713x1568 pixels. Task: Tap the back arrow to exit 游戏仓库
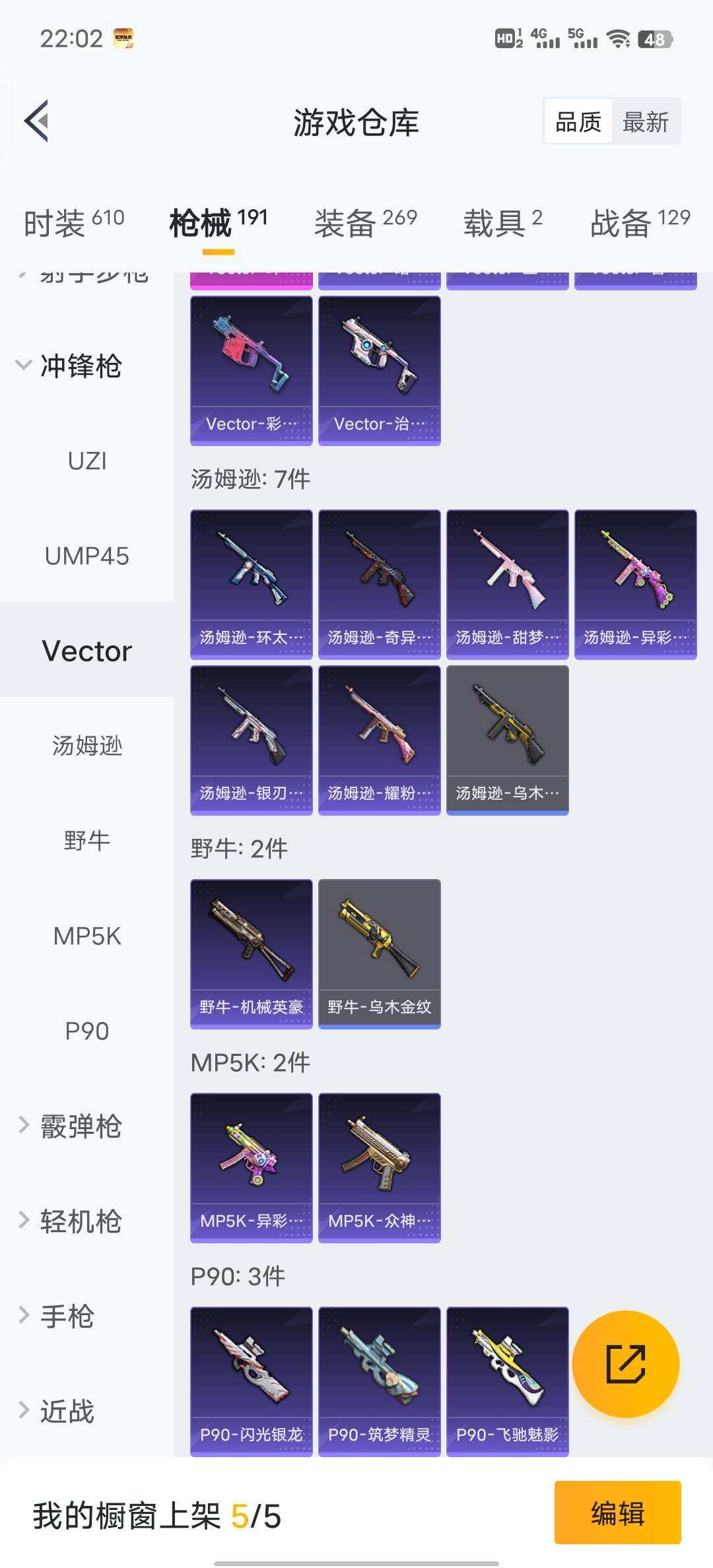(x=38, y=121)
